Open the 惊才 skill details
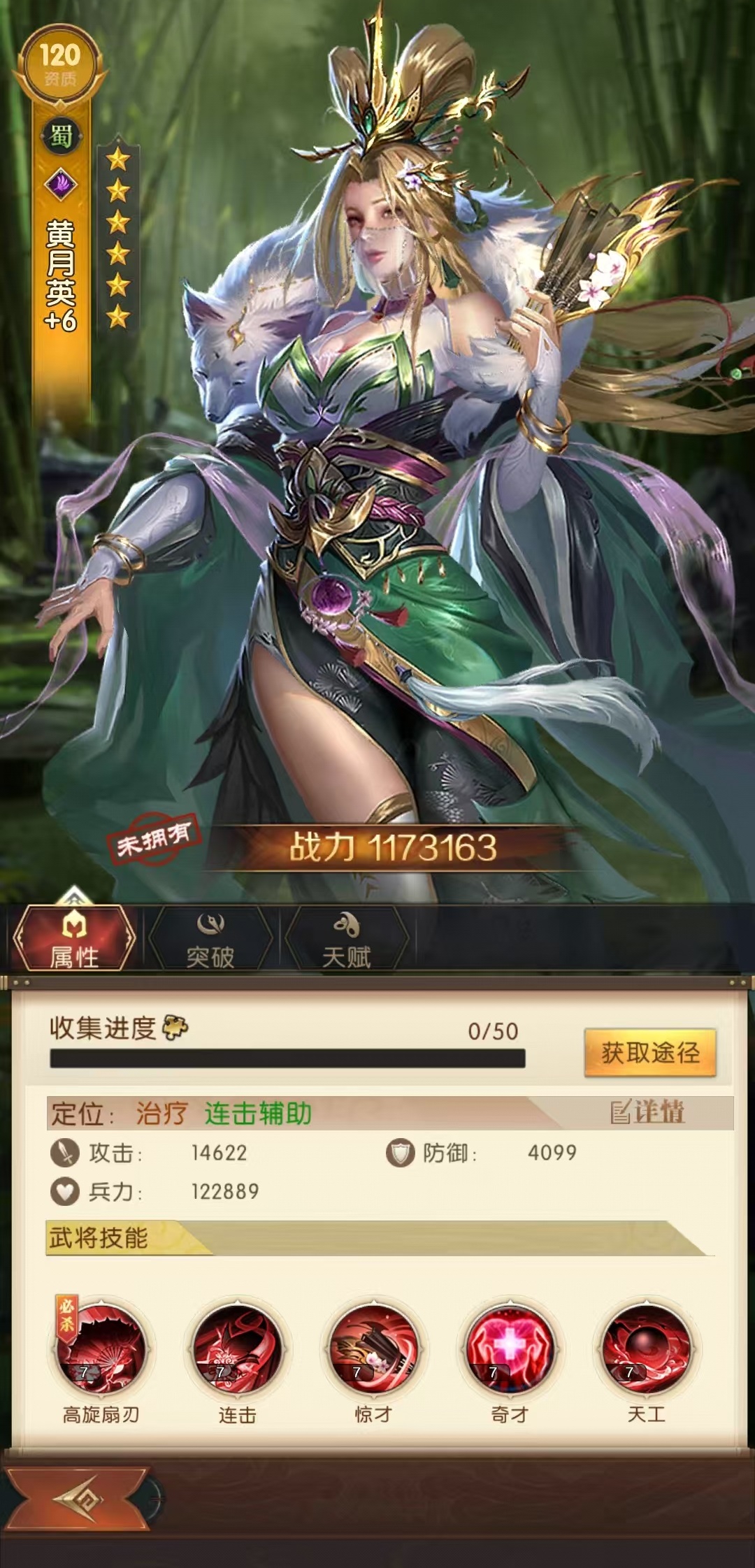755x1568 pixels. [x=373, y=1350]
